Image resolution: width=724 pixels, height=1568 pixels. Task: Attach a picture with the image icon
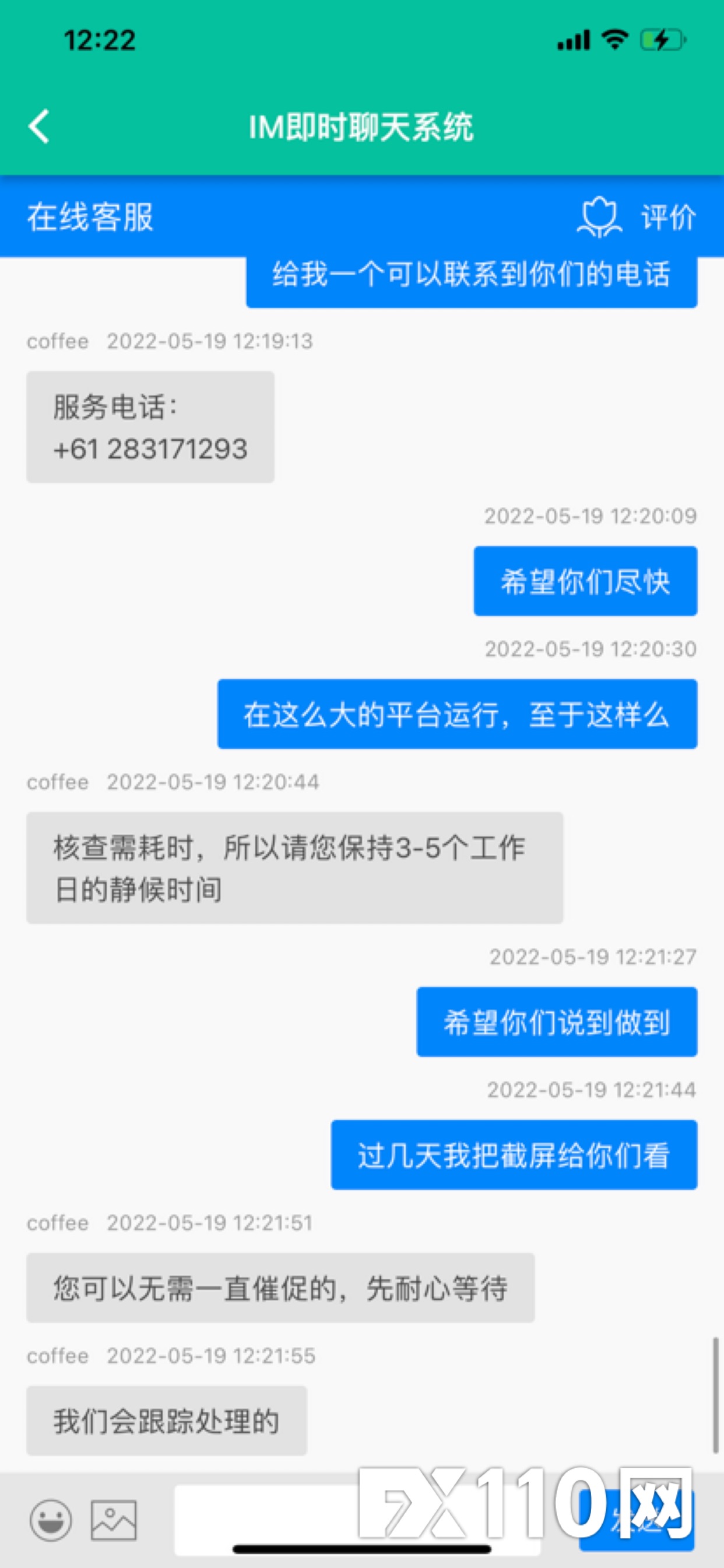114,1520
